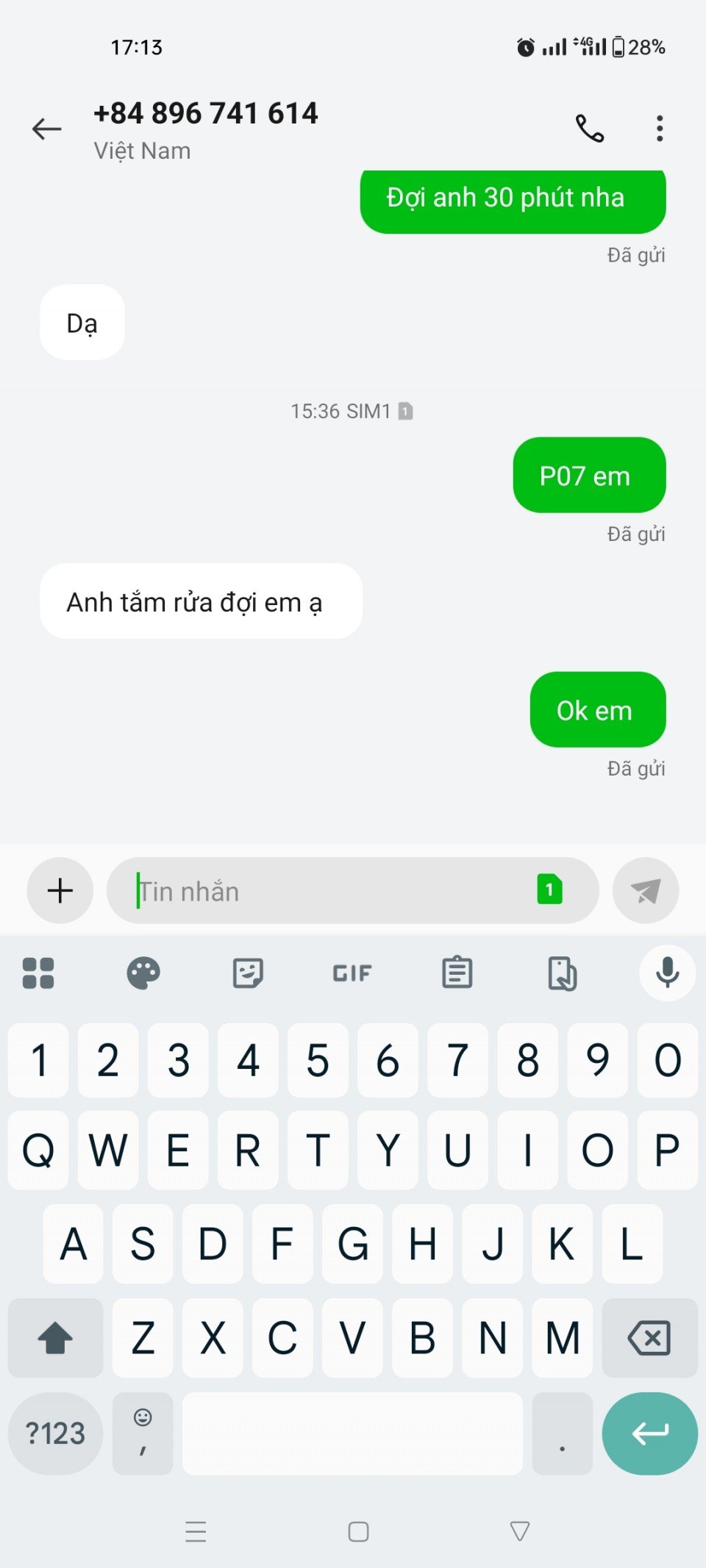
Task: Open the keyboard apps grid menu
Action: click(38, 973)
